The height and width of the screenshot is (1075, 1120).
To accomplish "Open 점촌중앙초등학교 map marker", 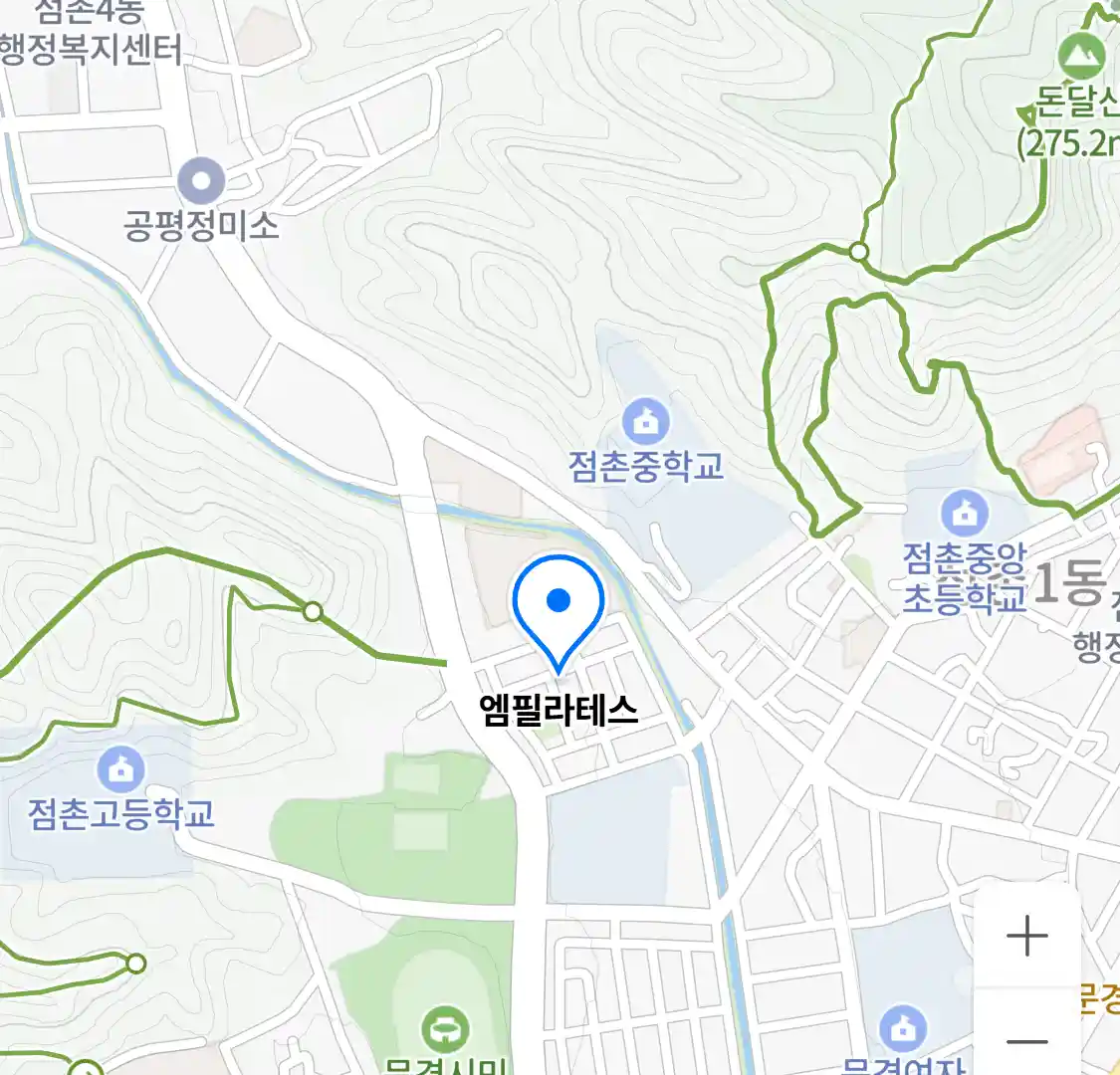I will (x=964, y=514).
